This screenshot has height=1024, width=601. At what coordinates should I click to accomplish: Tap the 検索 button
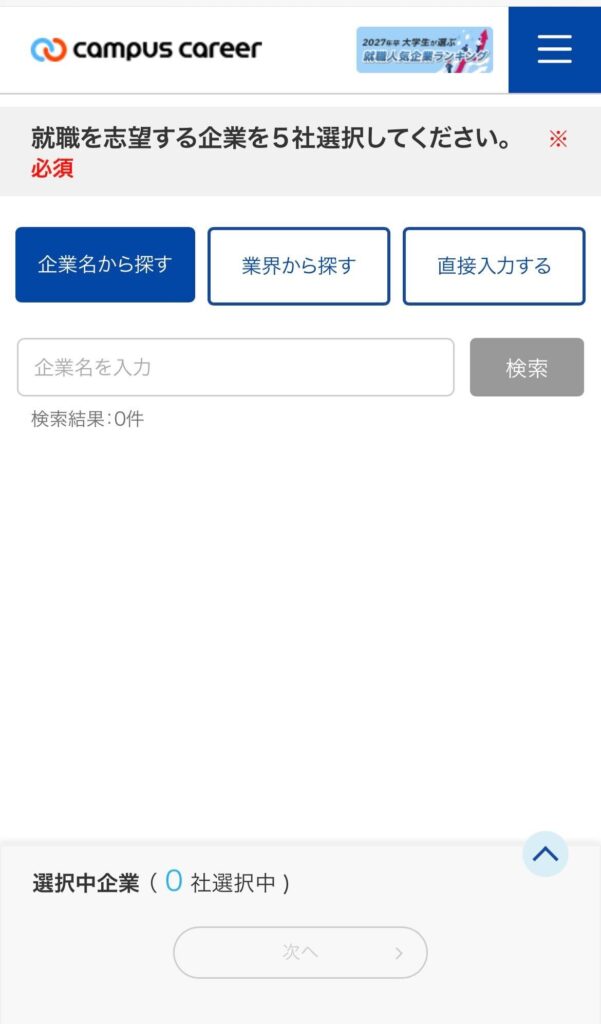(x=527, y=367)
